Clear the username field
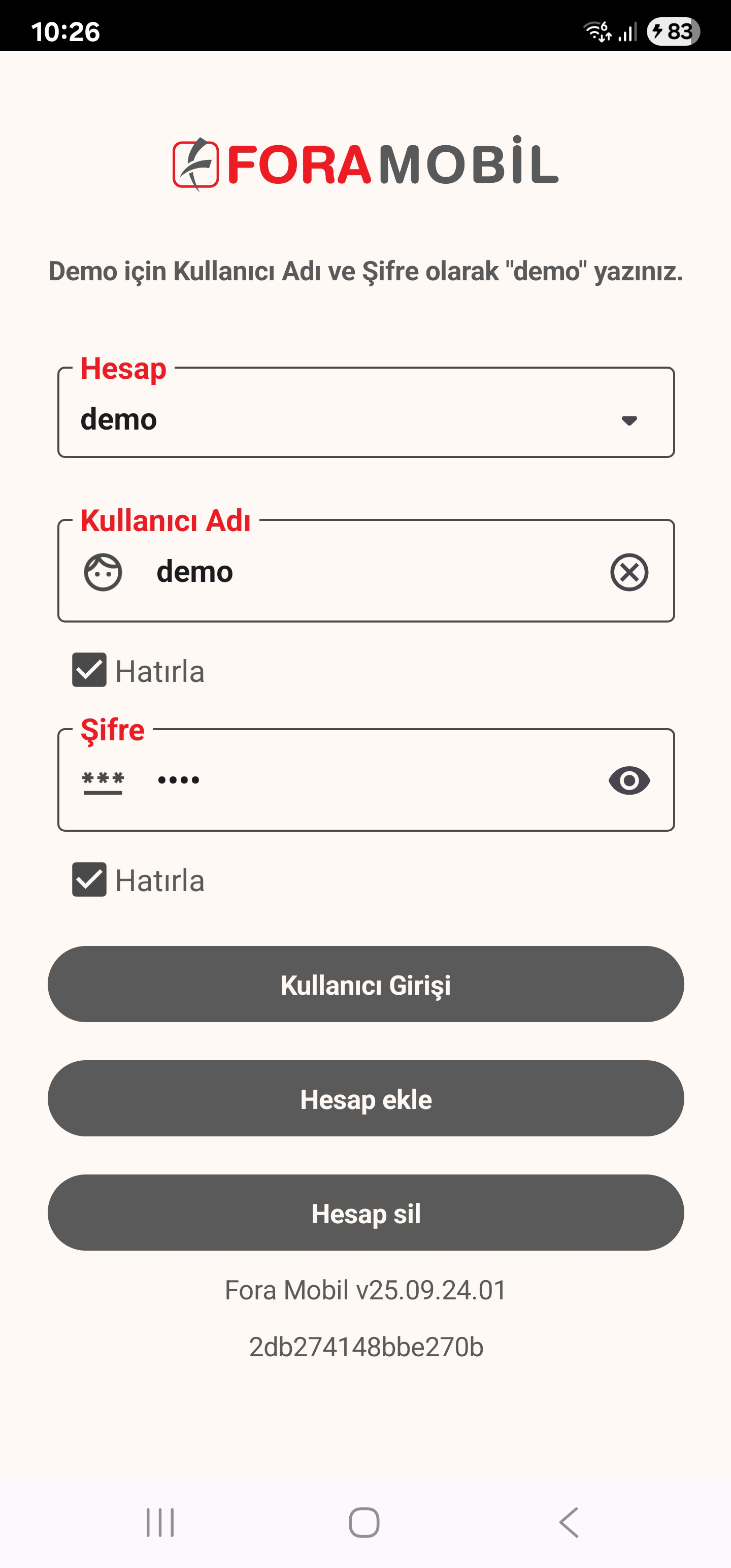The width and height of the screenshot is (731, 1568). coord(629,572)
